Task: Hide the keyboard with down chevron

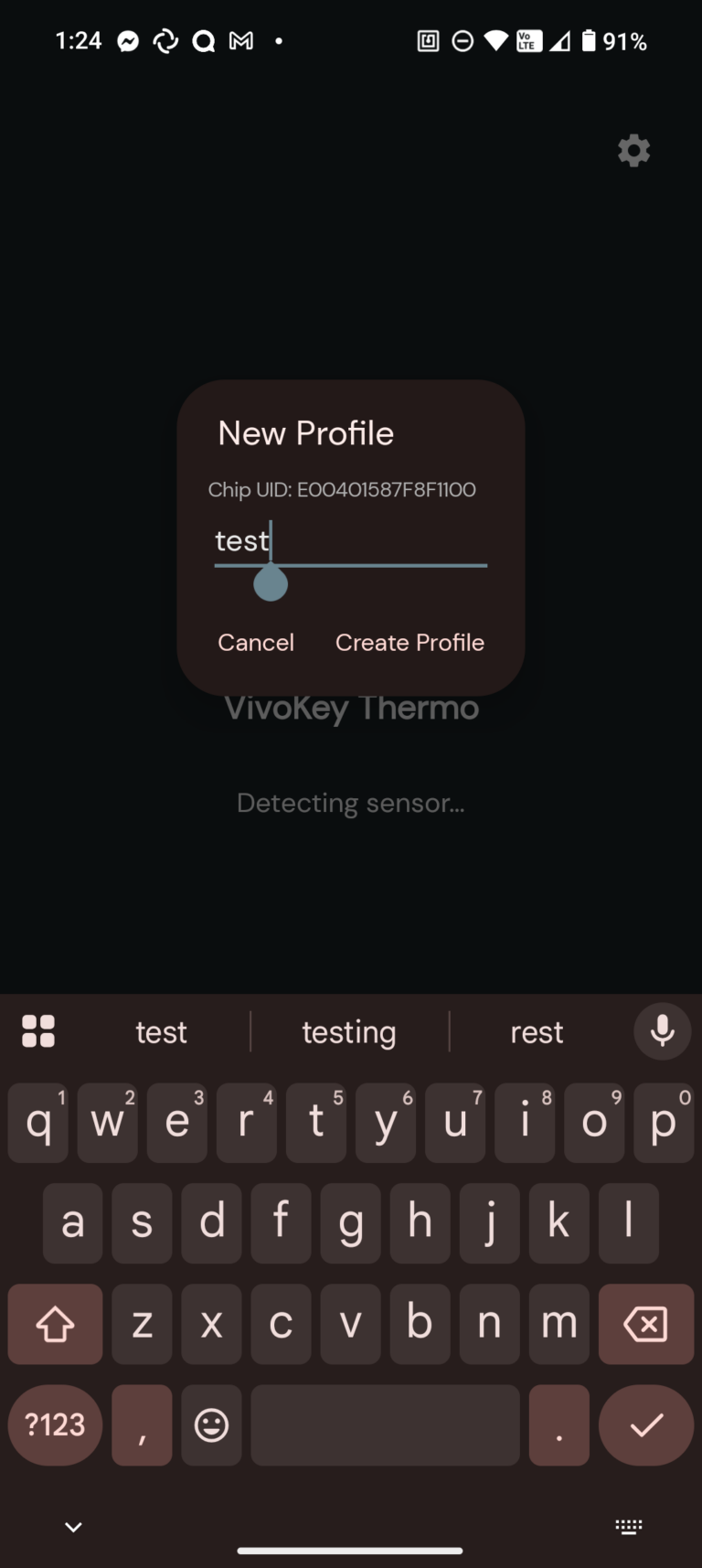Action: click(x=73, y=1527)
